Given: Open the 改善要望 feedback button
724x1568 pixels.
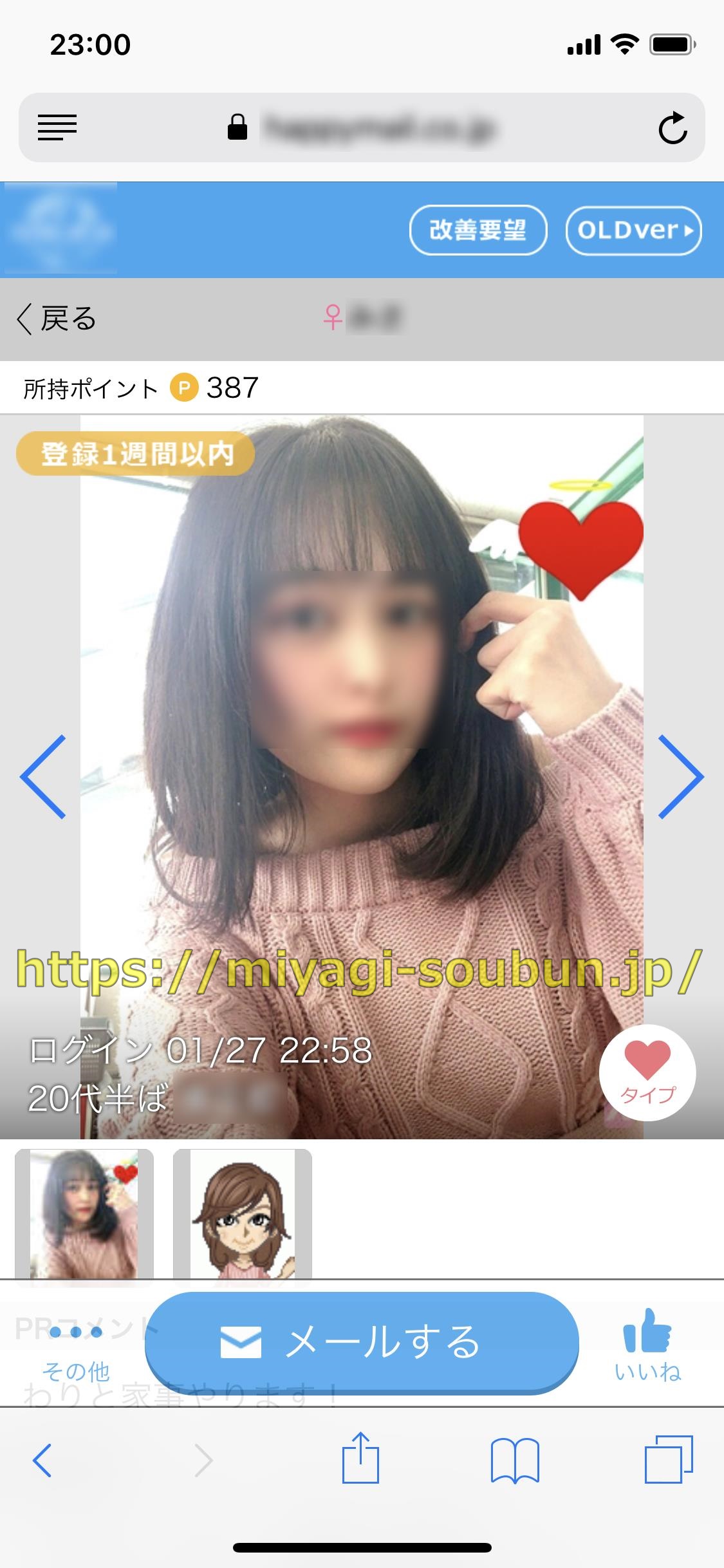Looking at the screenshot, I should [x=478, y=230].
